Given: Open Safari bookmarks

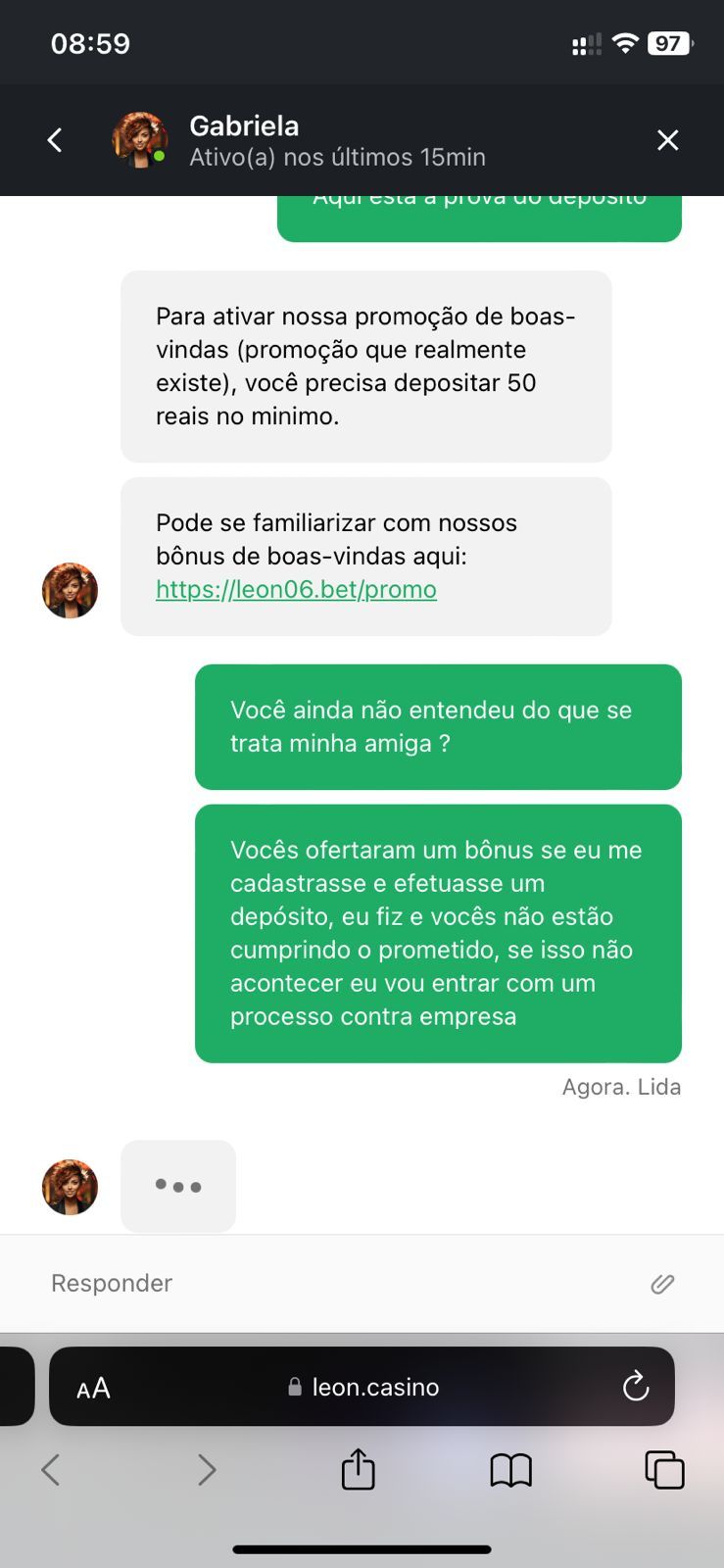Looking at the screenshot, I should (x=510, y=1470).
